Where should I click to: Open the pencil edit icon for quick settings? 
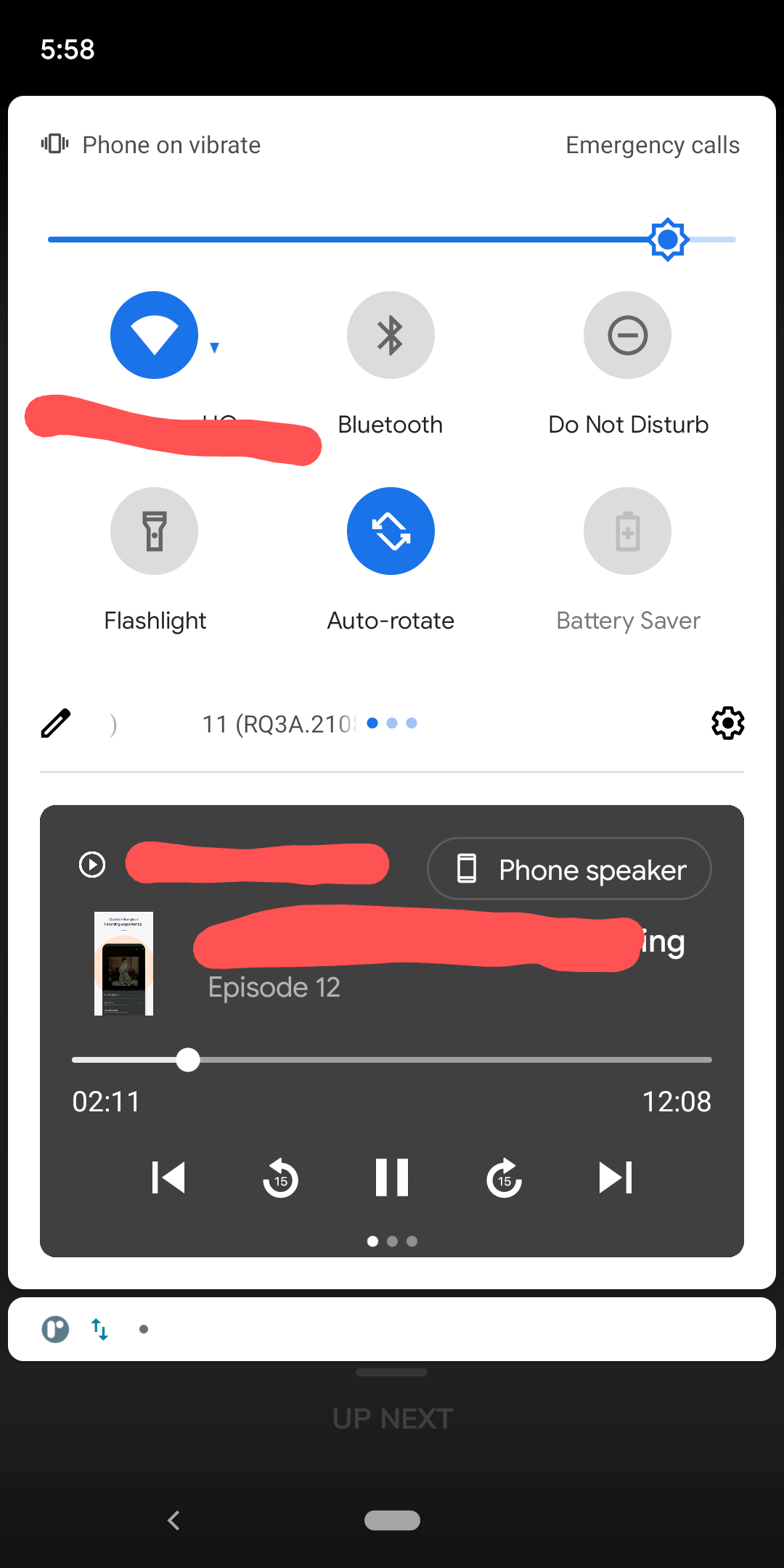coord(55,722)
